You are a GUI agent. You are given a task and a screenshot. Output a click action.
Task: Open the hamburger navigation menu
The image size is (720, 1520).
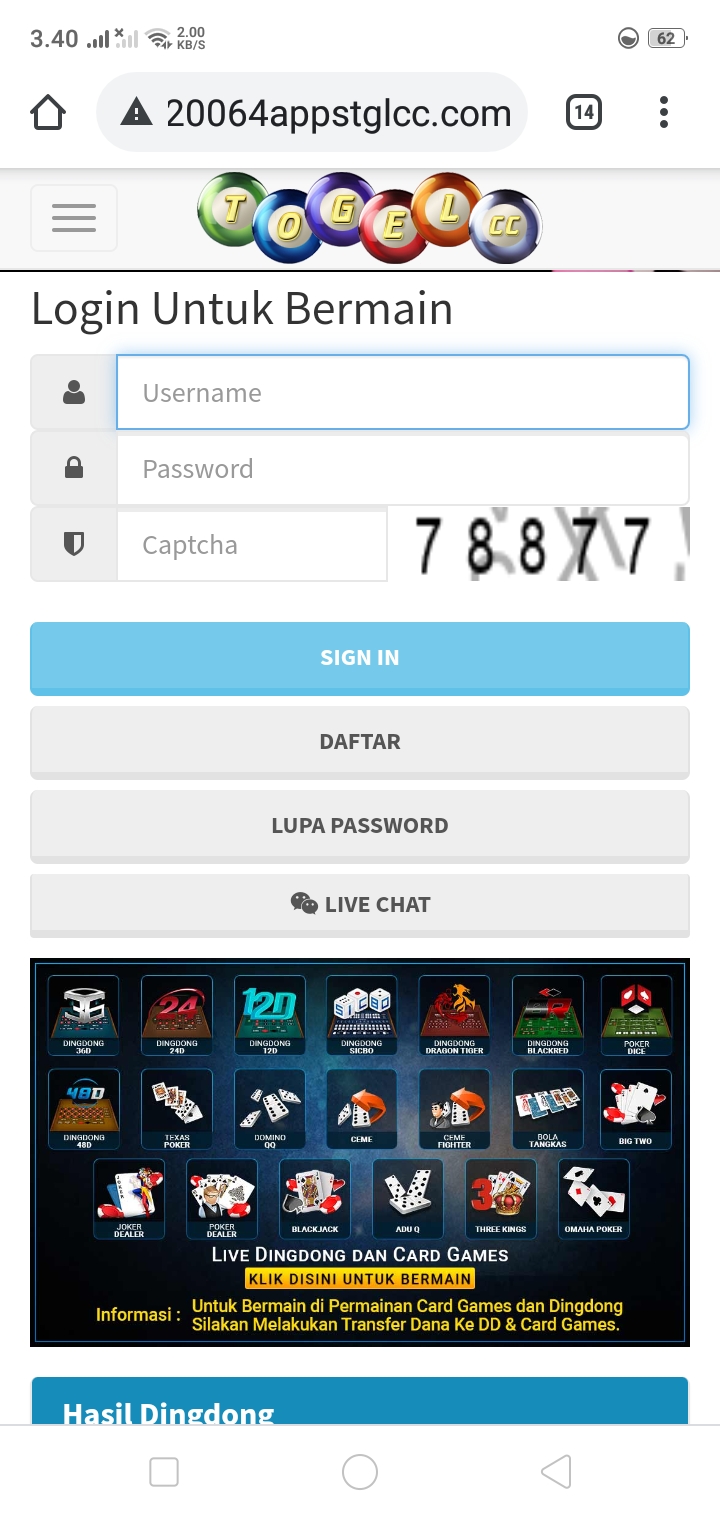[x=74, y=218]
